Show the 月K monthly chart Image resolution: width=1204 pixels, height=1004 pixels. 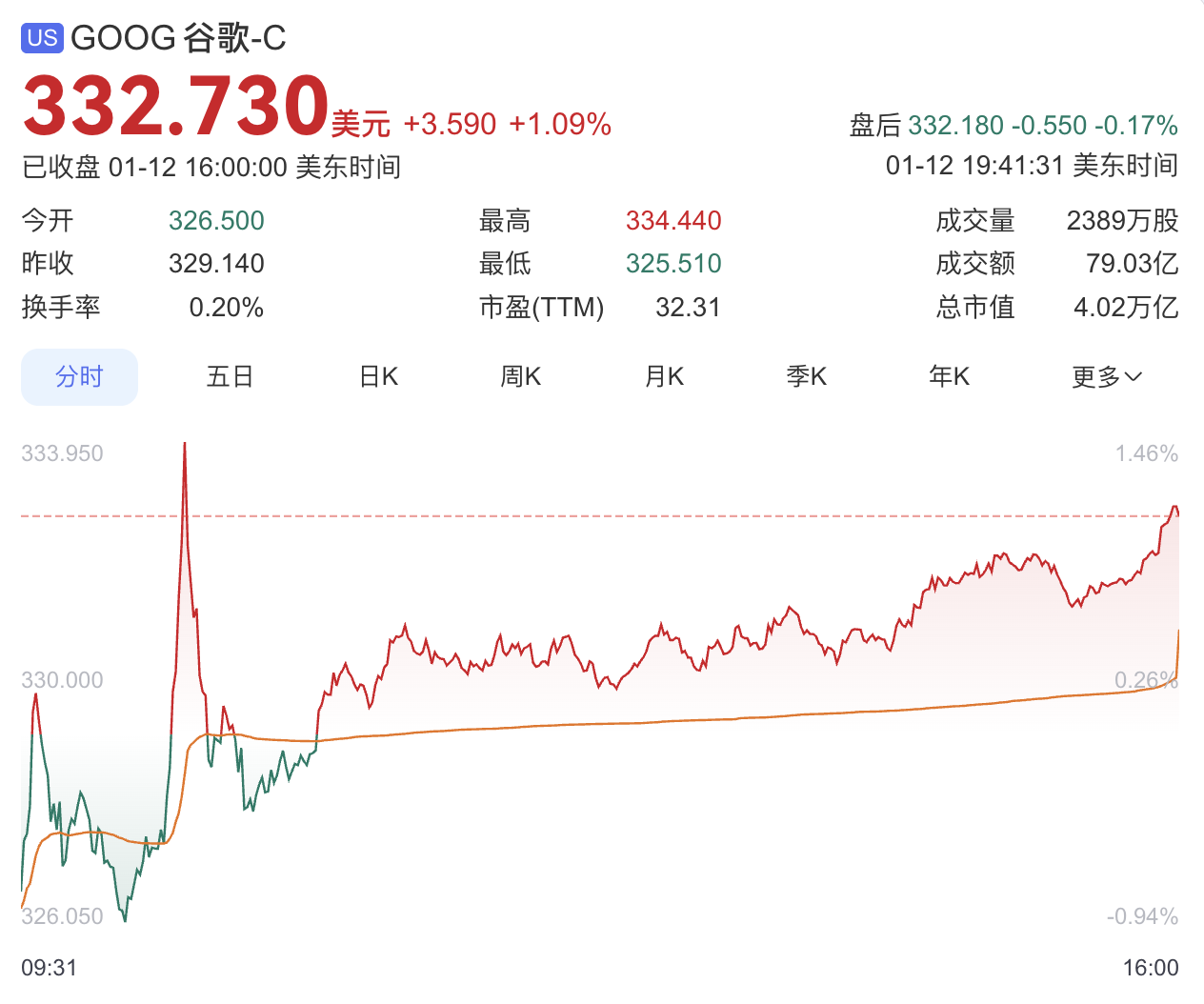click(664, 377)
